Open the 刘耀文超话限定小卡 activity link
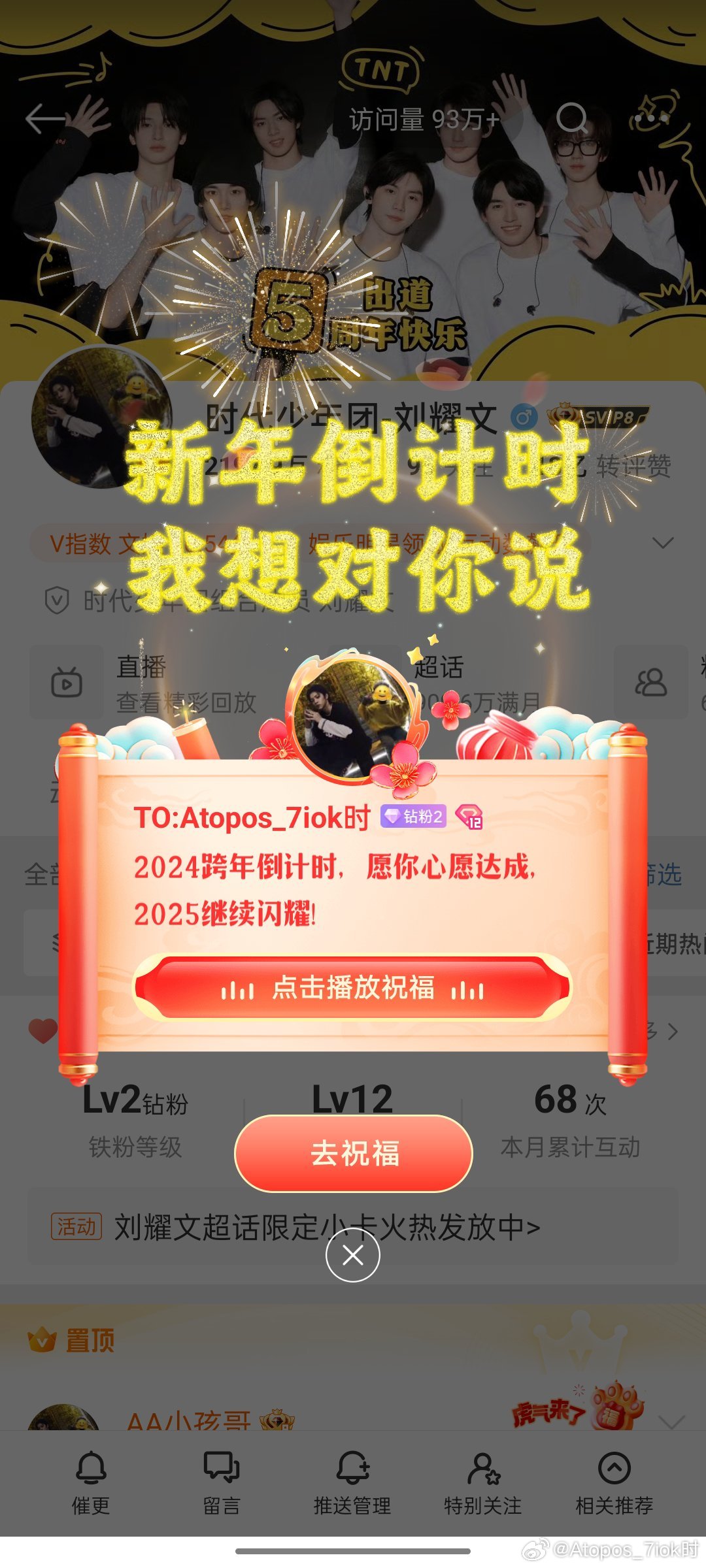This screenshot has width=706, height=1568. [327, 1227]
